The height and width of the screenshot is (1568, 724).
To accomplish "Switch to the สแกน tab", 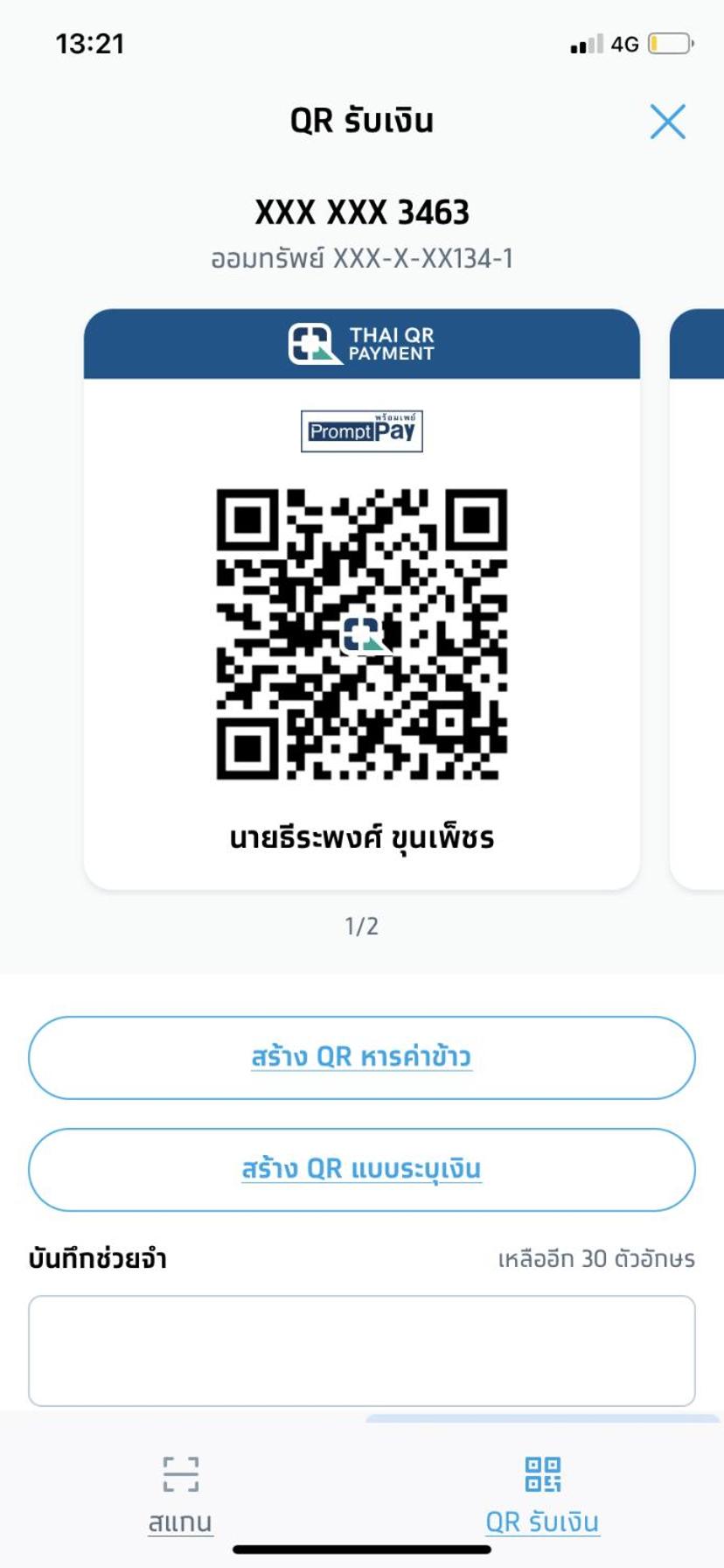I will pos(180,1495).
